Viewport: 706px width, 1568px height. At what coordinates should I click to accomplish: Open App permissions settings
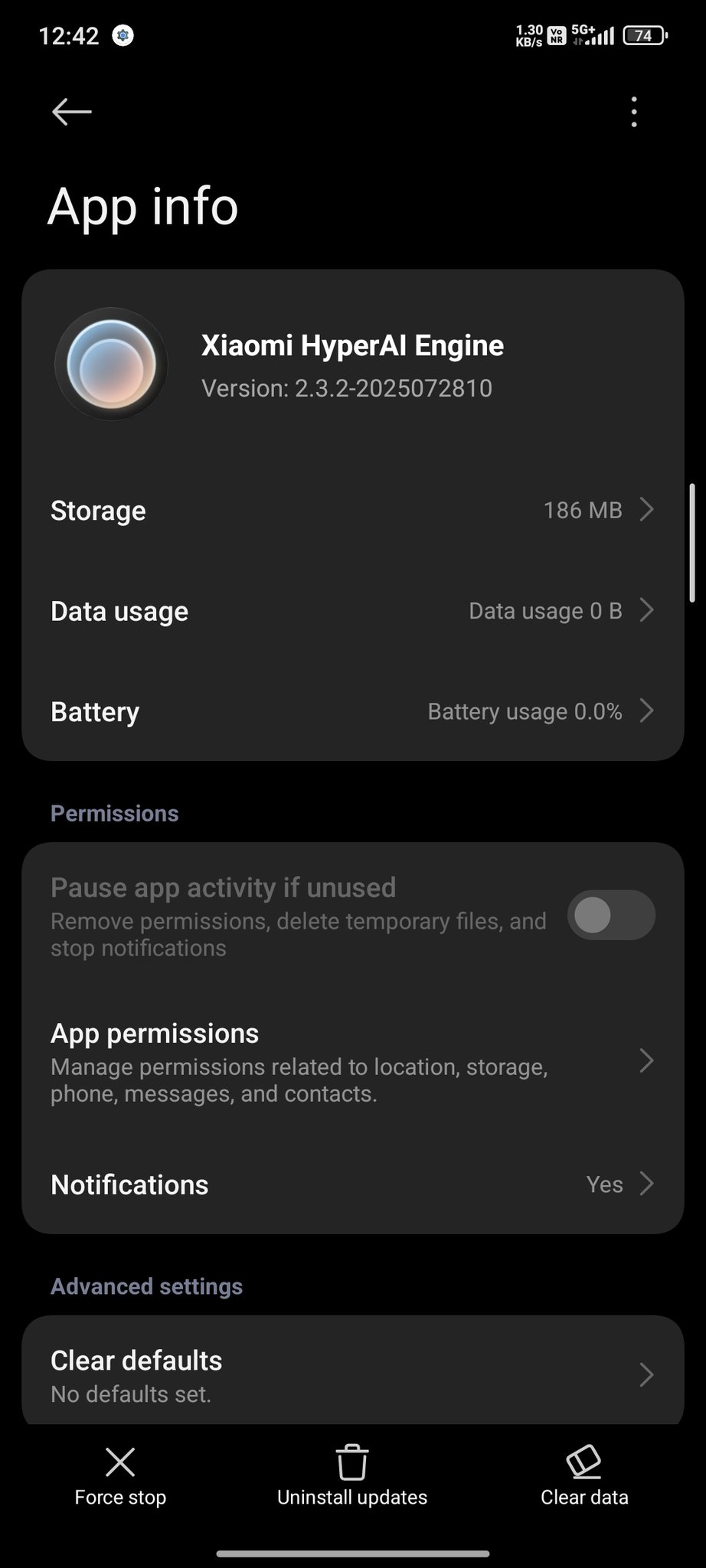point(352,1062)
